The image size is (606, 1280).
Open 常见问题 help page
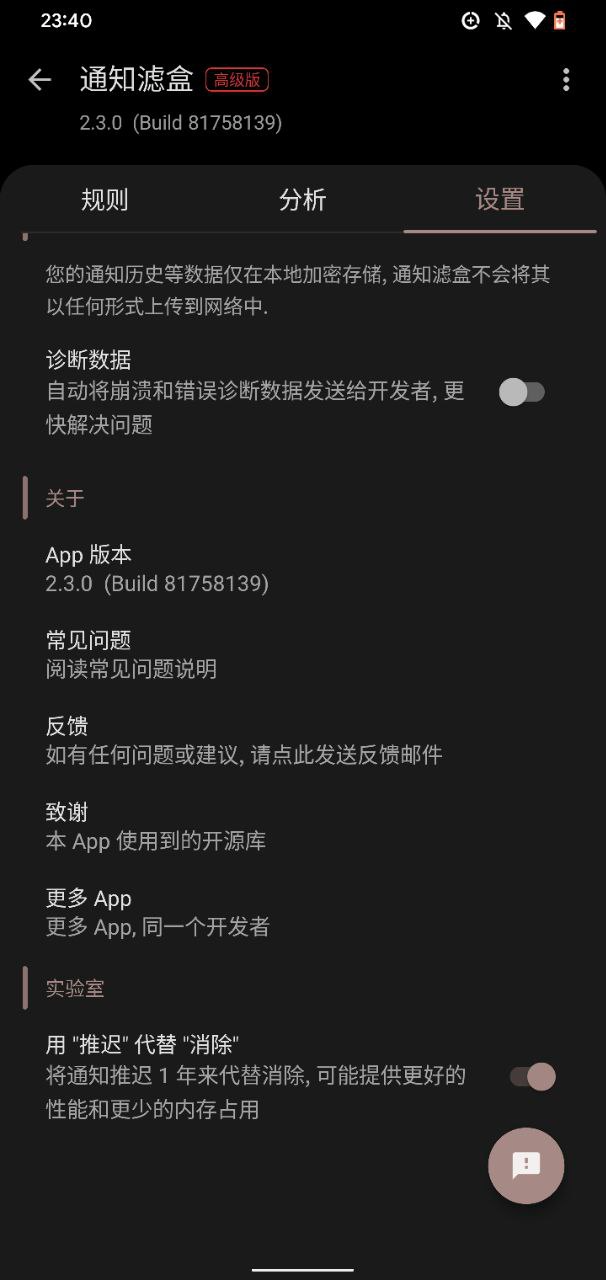[131, 654]
